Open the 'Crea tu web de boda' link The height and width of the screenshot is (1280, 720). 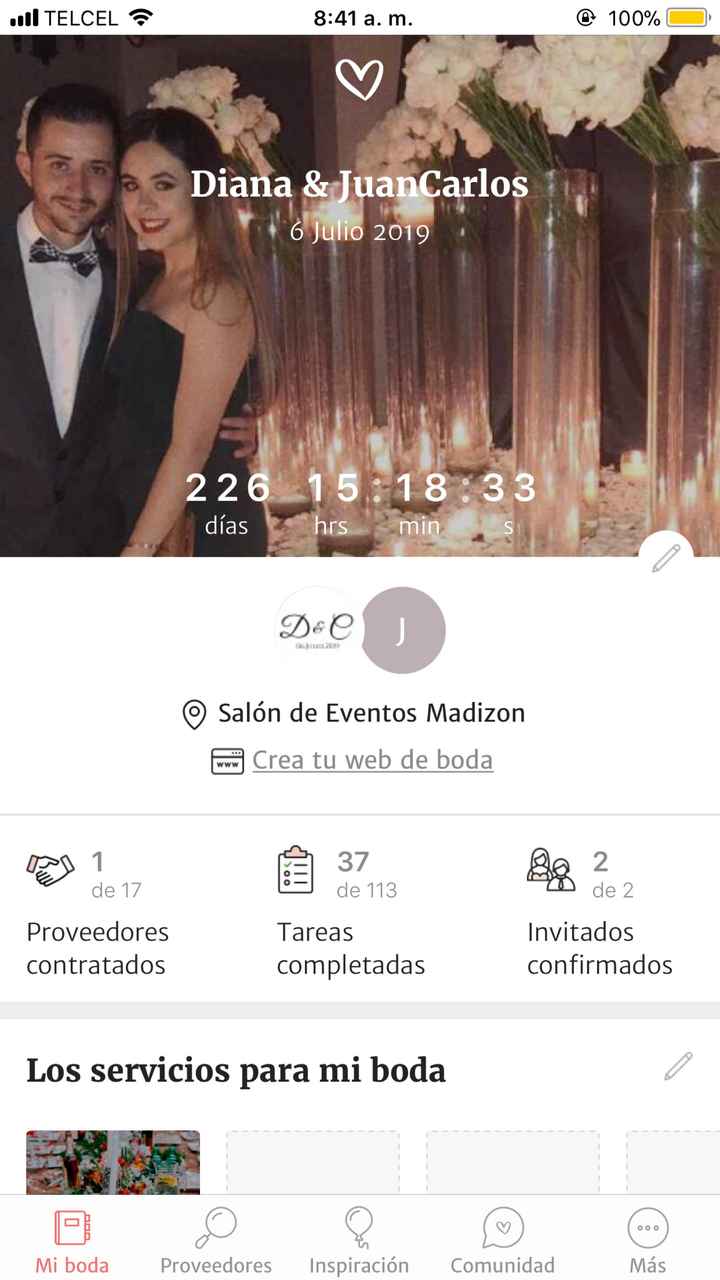(x=372, y=760)
